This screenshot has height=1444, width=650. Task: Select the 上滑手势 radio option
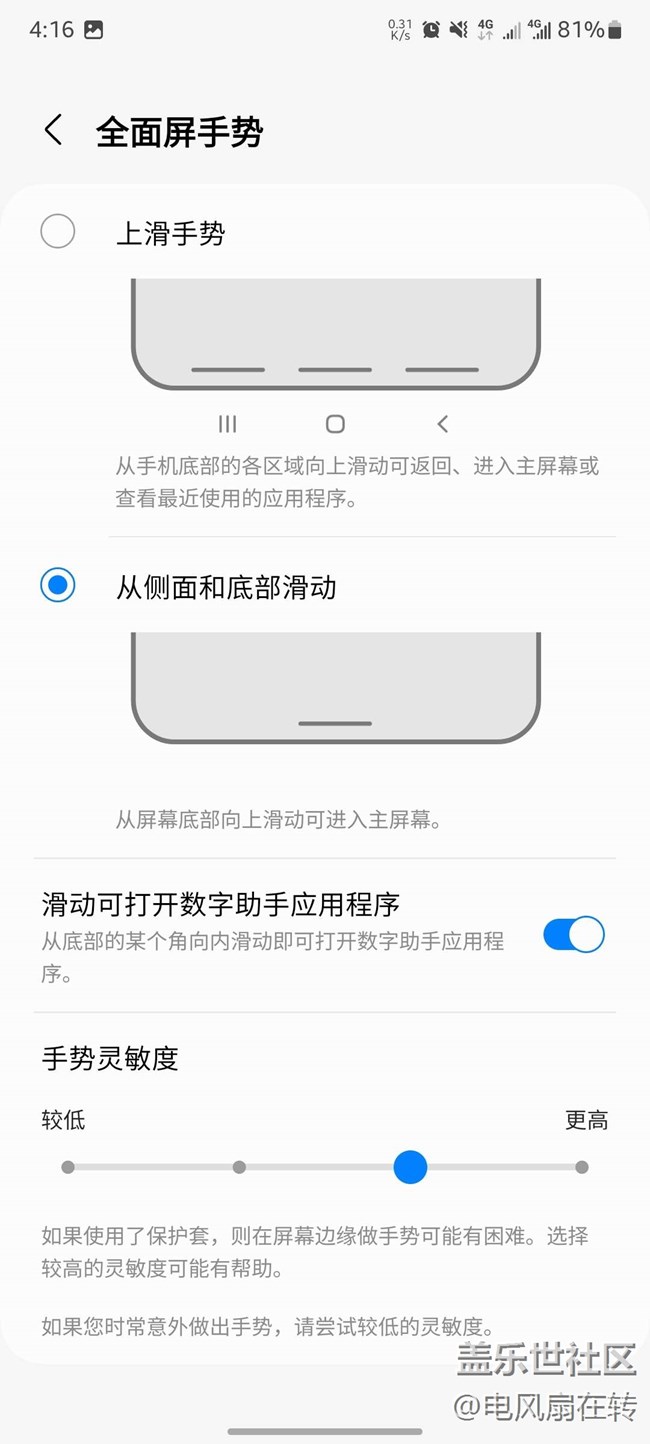(58, 232)
